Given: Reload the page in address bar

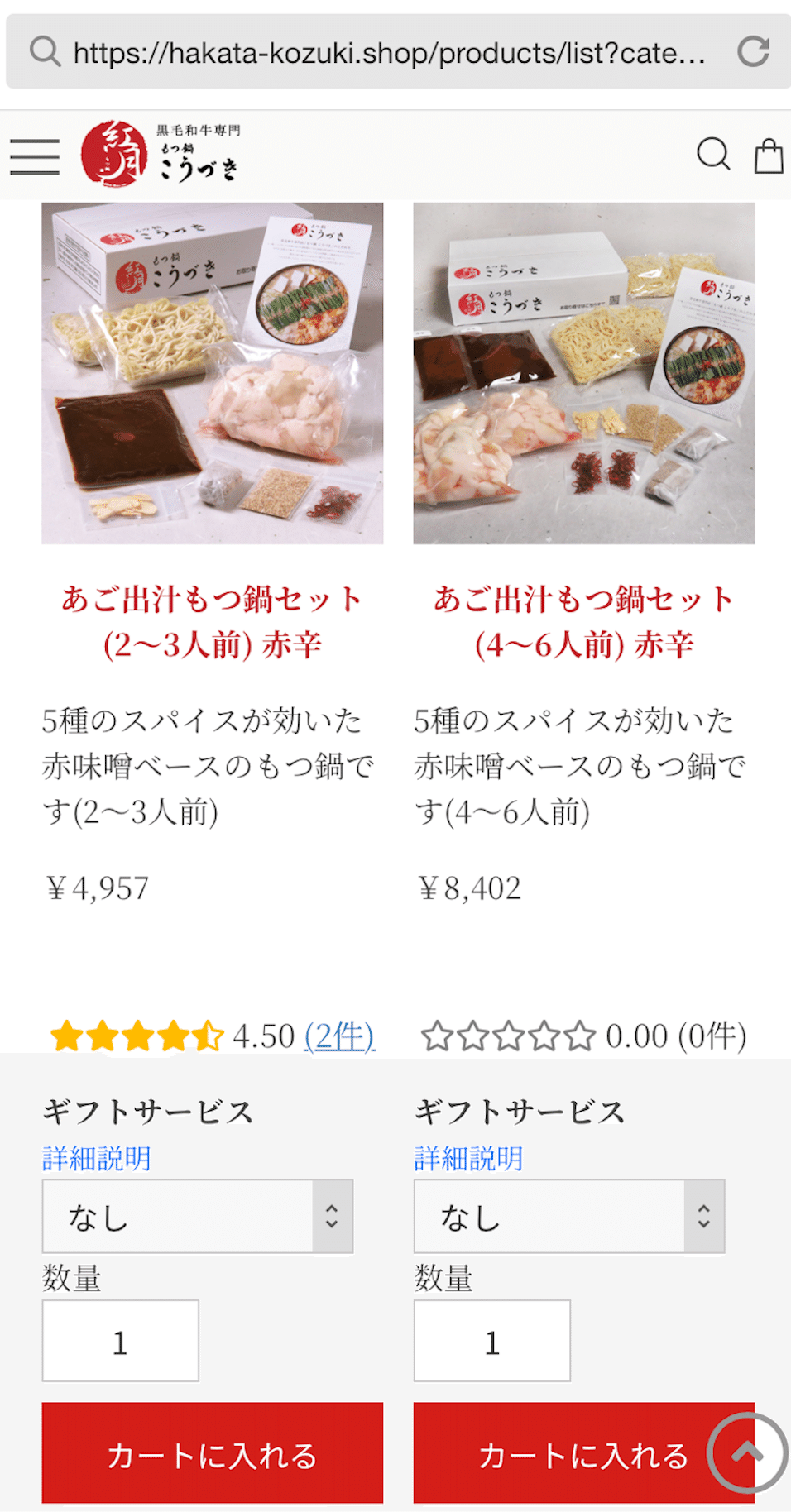Looking at the screenshot, I should pyautogui.click(x=754, y=51).
